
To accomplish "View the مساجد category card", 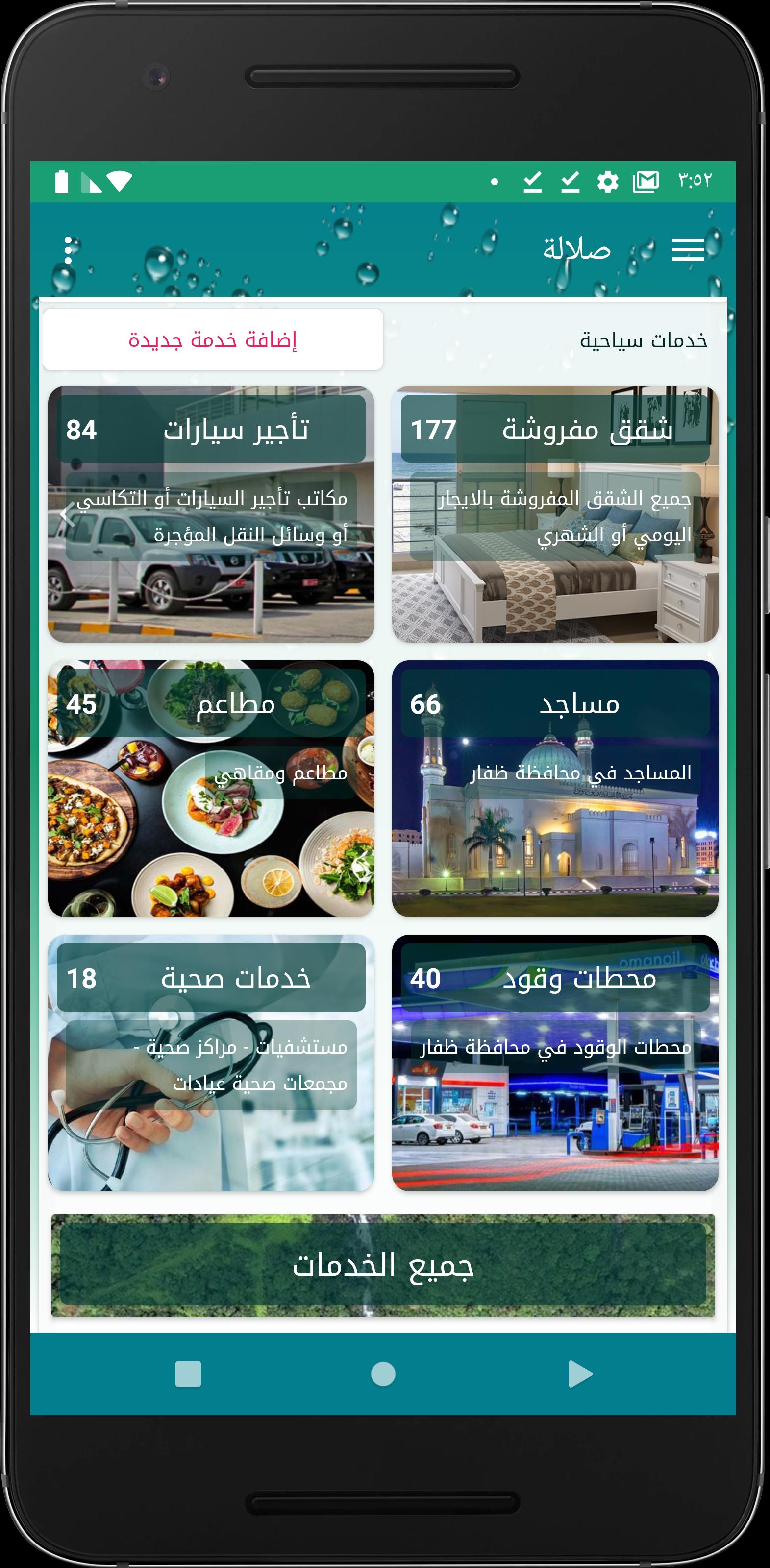I will [555, 788].
